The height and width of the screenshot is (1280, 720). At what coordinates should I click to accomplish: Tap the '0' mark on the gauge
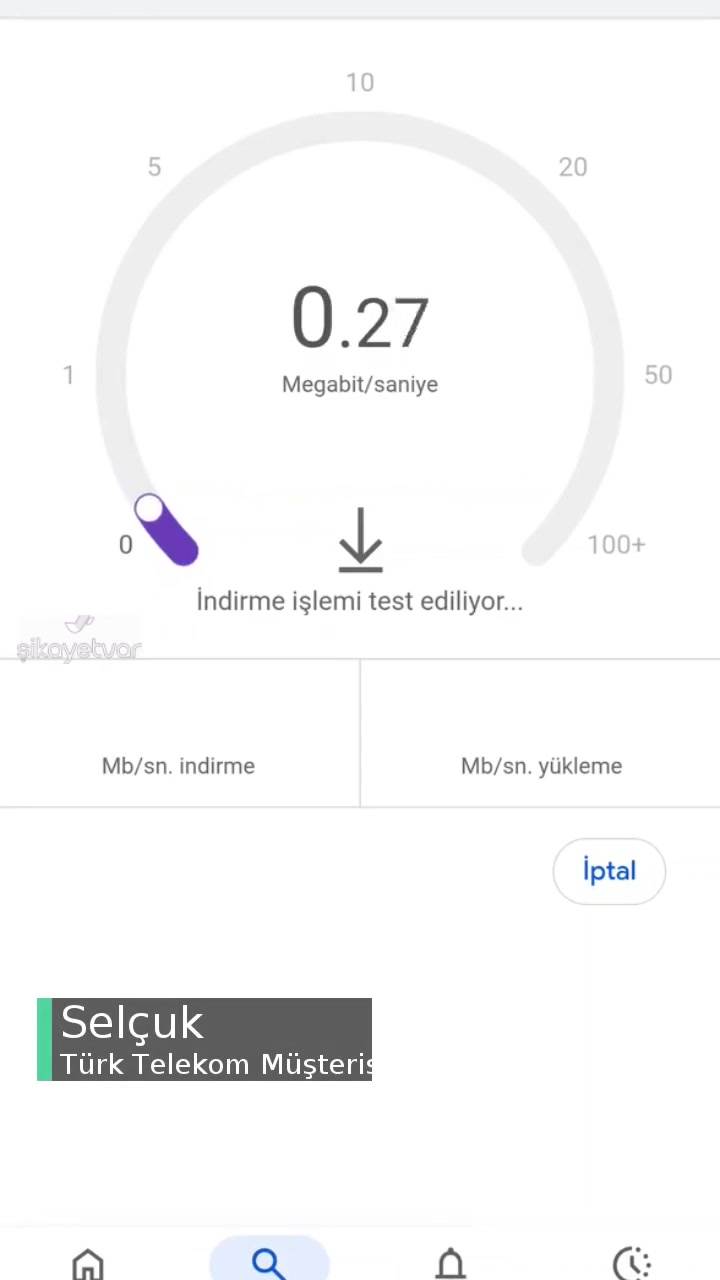point(126,544)
